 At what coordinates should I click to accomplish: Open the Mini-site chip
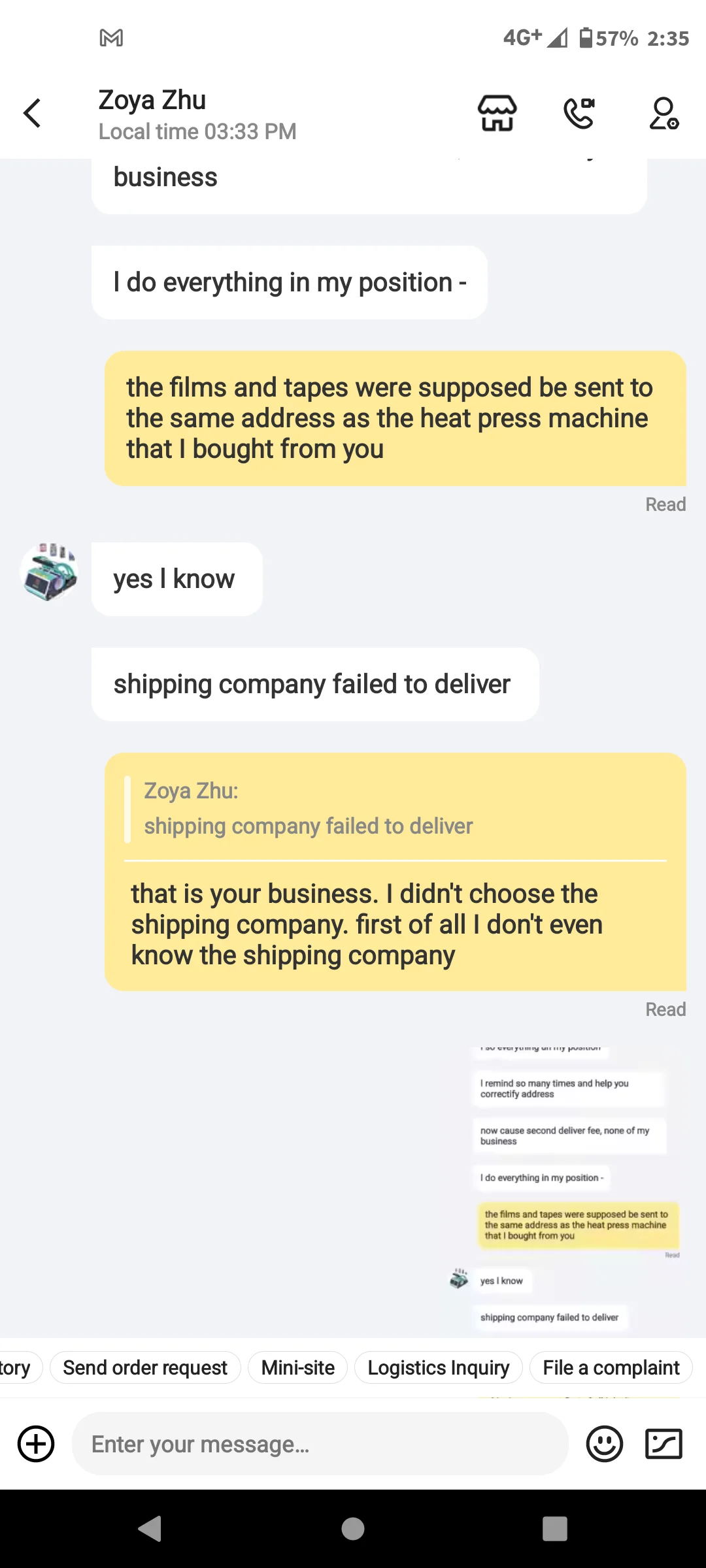point(298,1367)
